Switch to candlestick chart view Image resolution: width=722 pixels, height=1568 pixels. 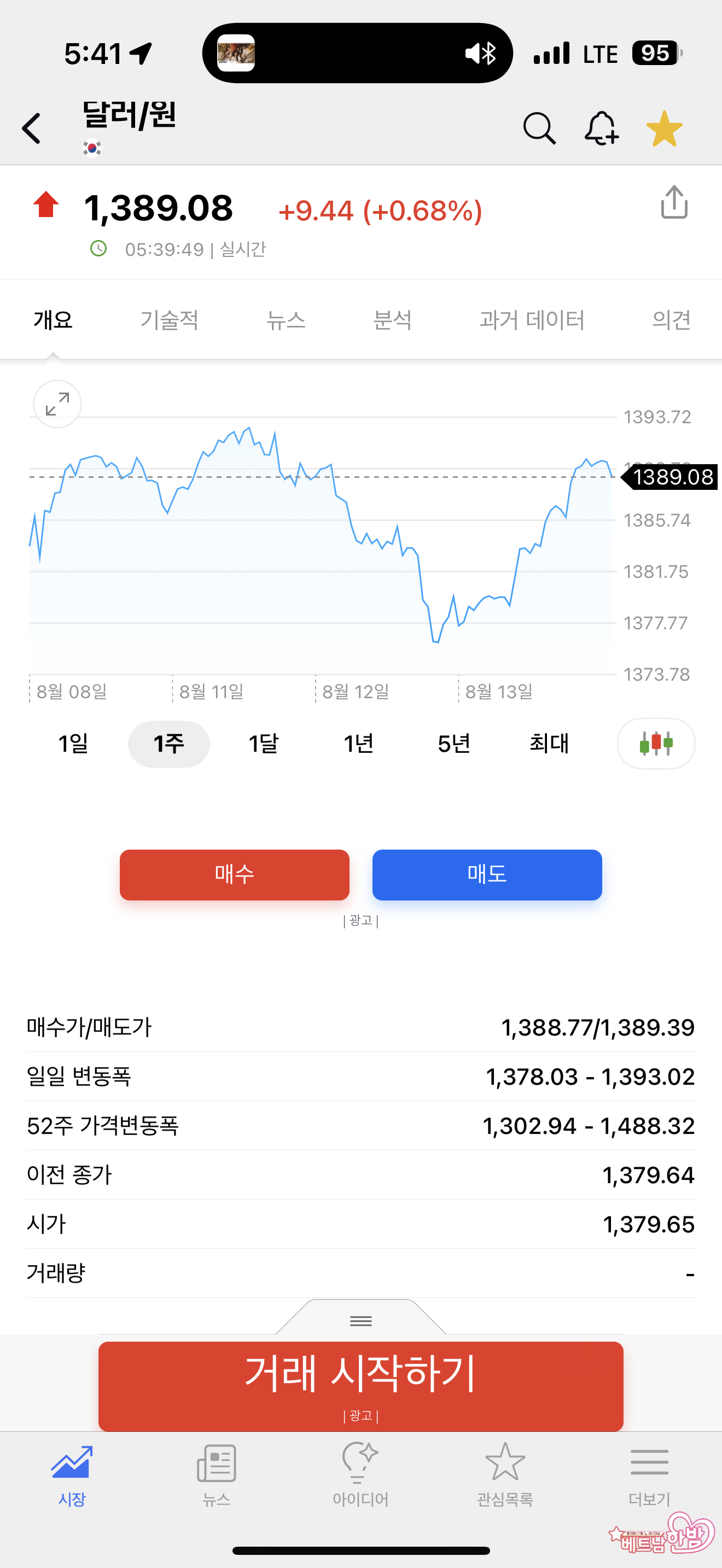tap(656, 744)
